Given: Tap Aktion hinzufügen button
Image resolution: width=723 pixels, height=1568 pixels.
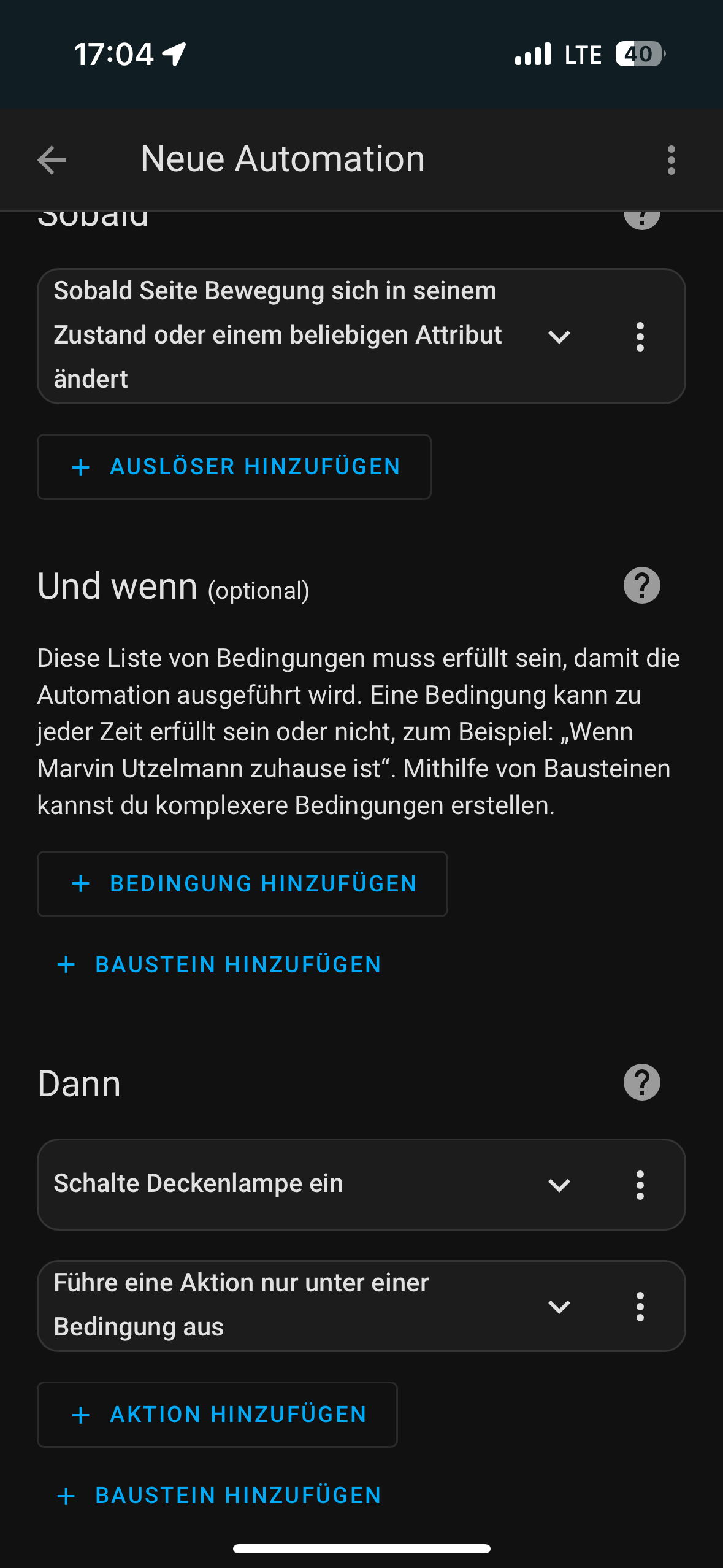Looking at the screenshot, I should 217,1415.
